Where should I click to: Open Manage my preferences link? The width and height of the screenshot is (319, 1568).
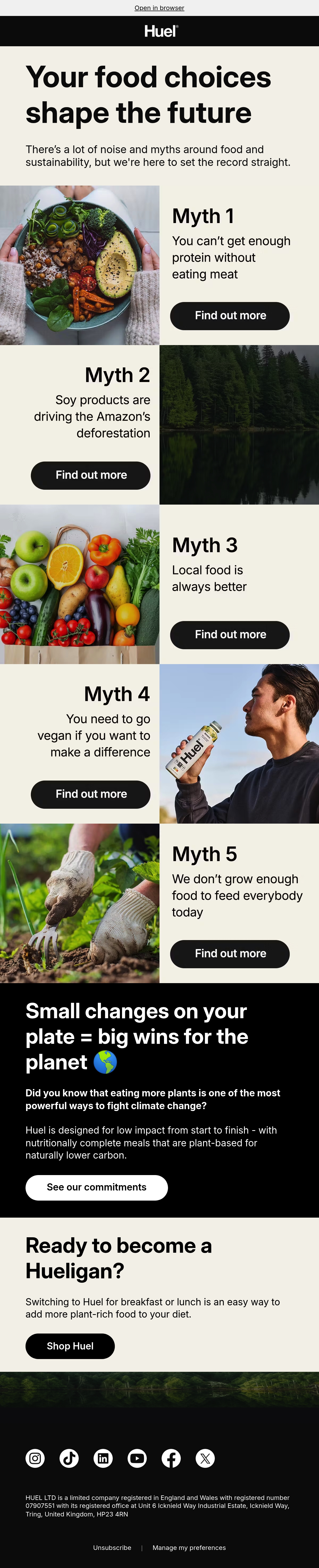click(x=189, y=1547)
